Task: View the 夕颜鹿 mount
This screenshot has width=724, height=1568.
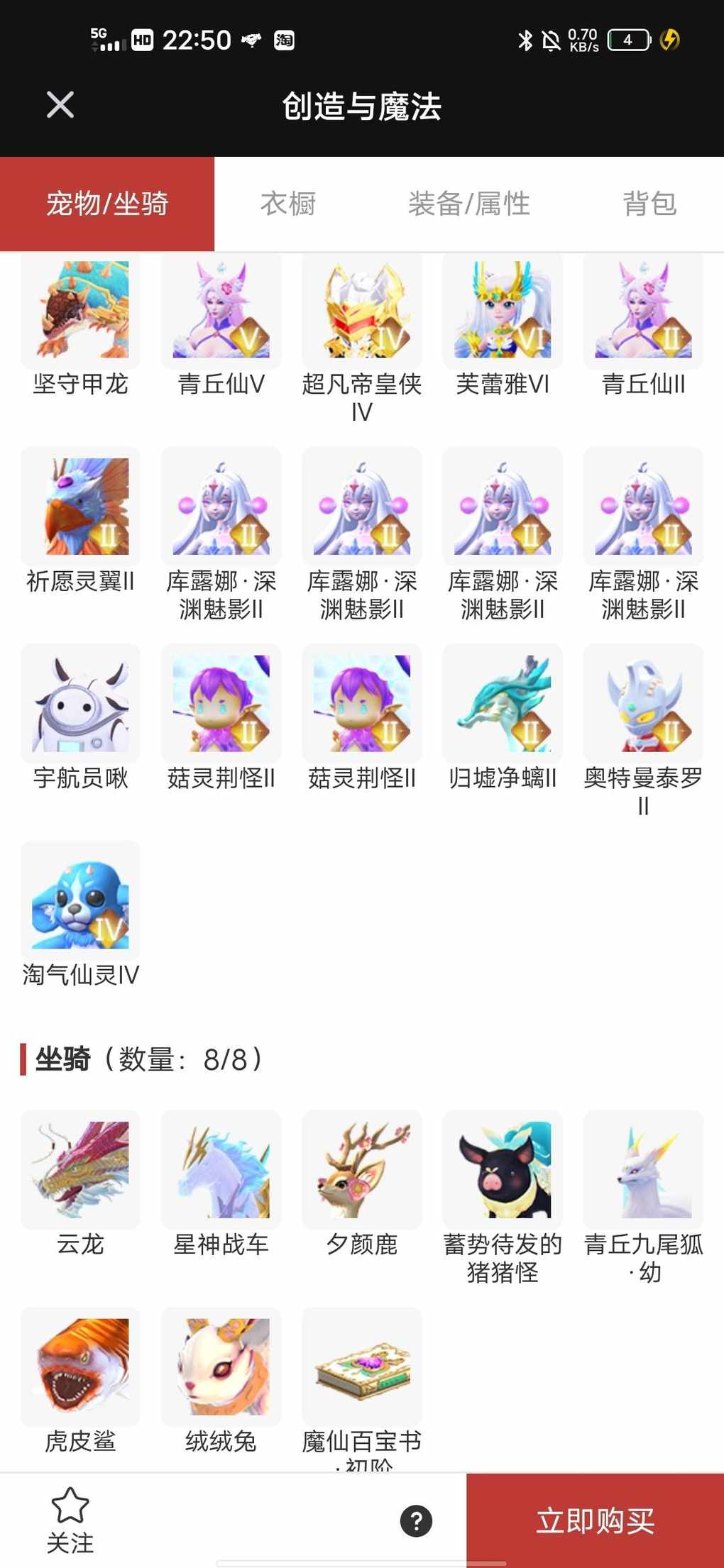Action: click(361, 1169)
